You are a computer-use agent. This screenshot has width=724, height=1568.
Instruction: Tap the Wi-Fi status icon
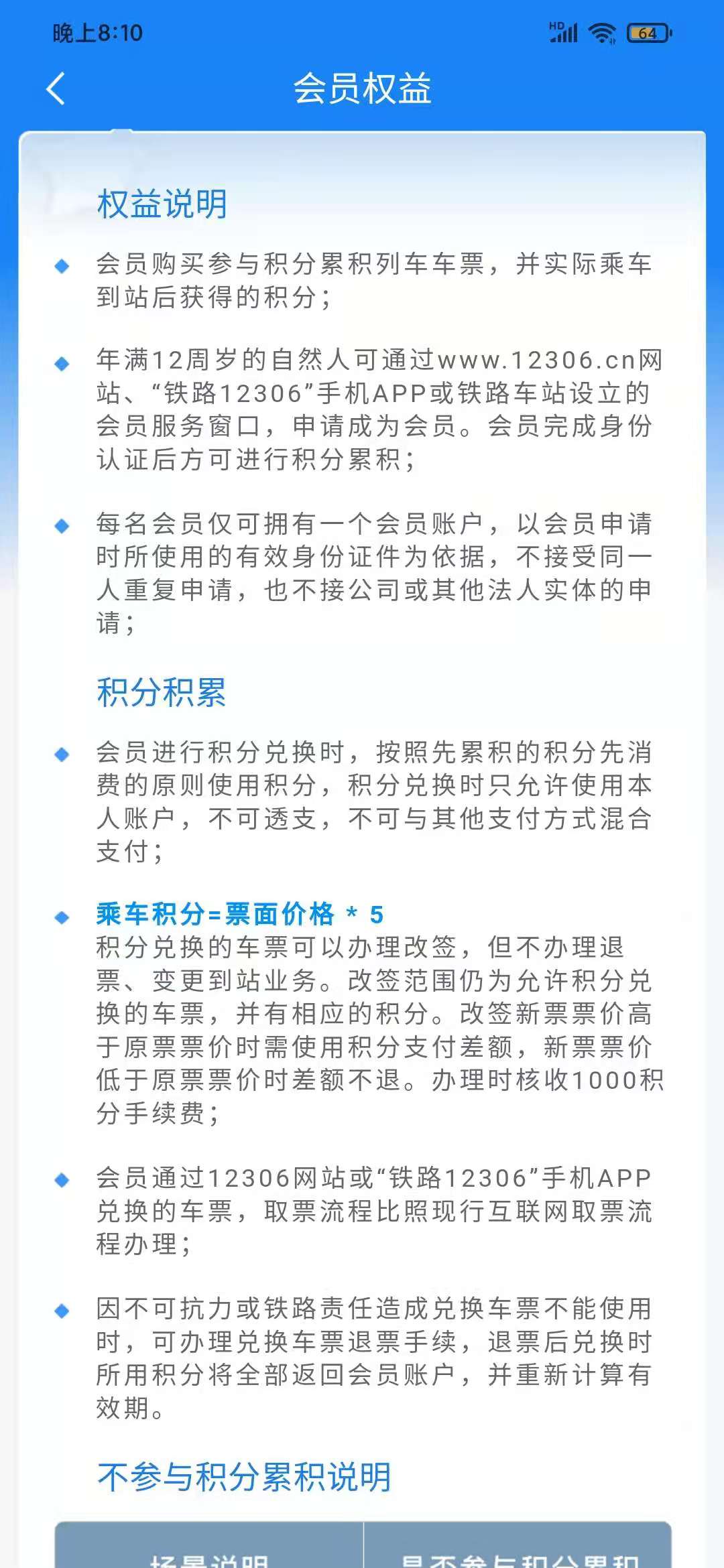pos(601,32)
